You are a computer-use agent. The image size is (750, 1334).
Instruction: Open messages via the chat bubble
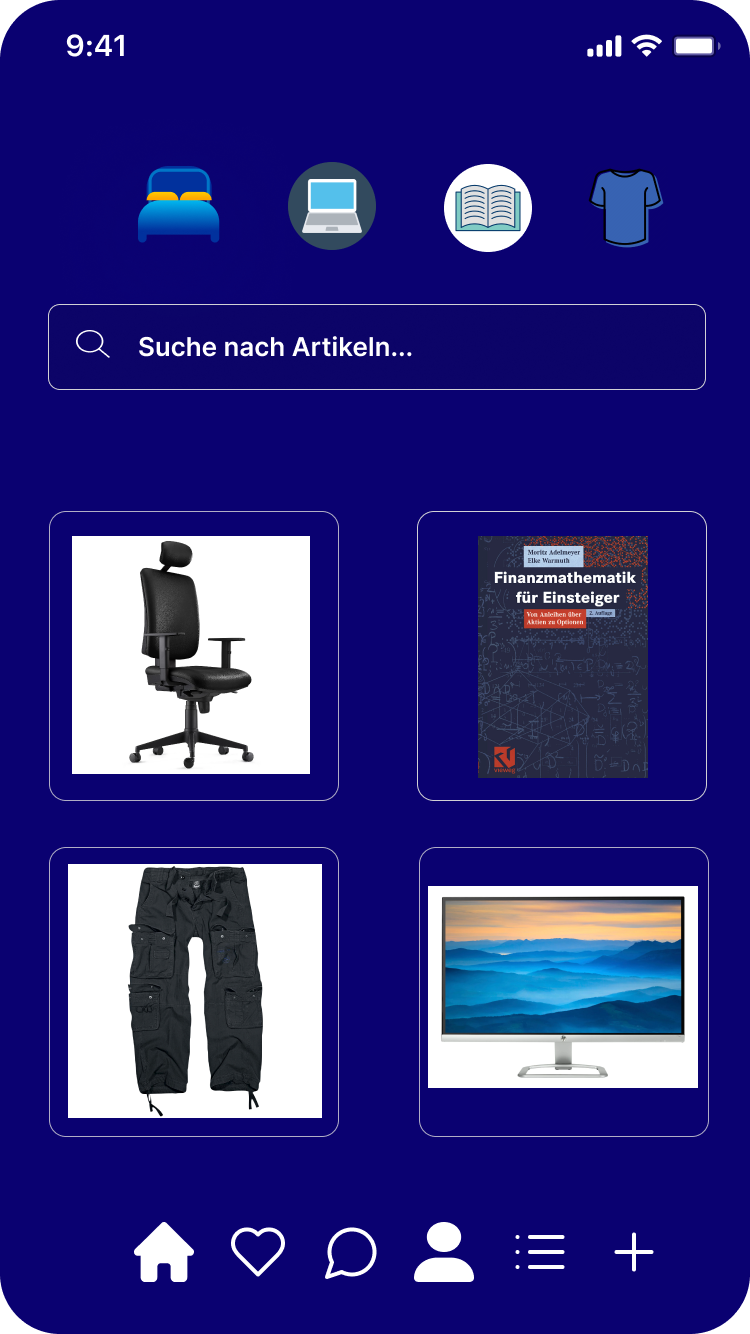coord(351,1252)
